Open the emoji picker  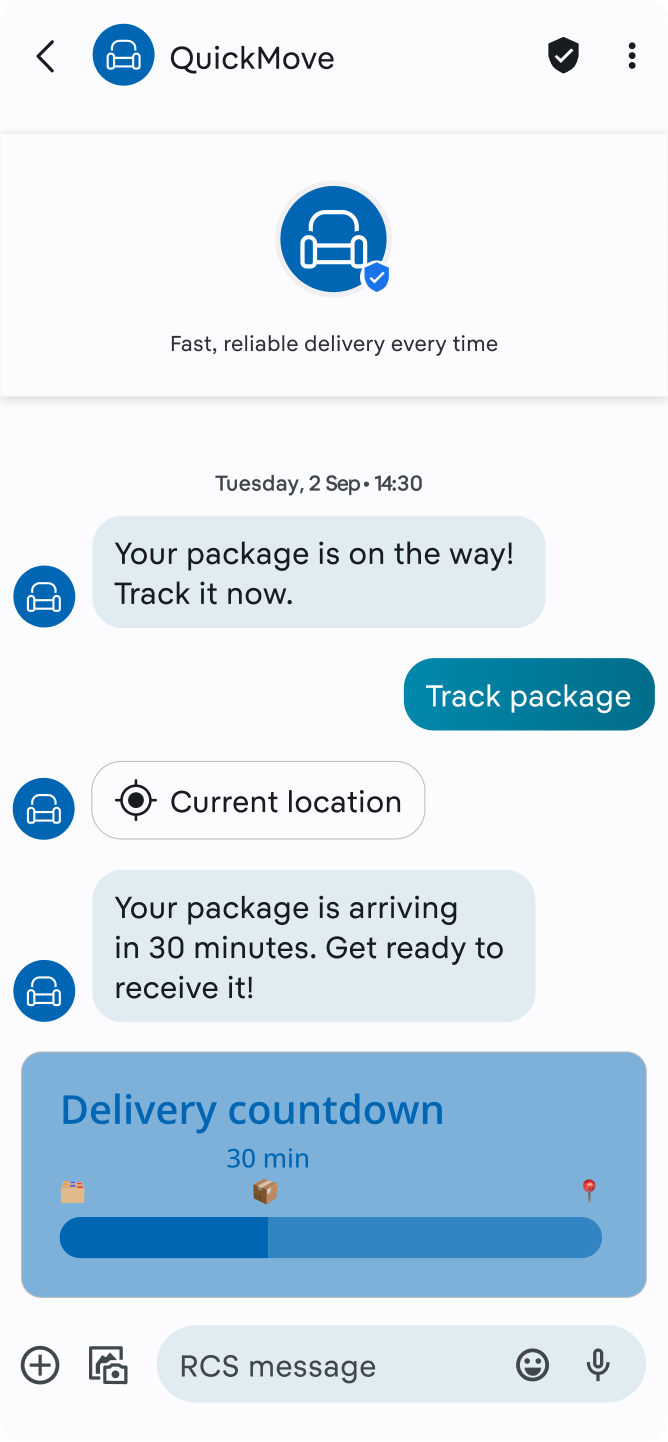[532, 1365]
